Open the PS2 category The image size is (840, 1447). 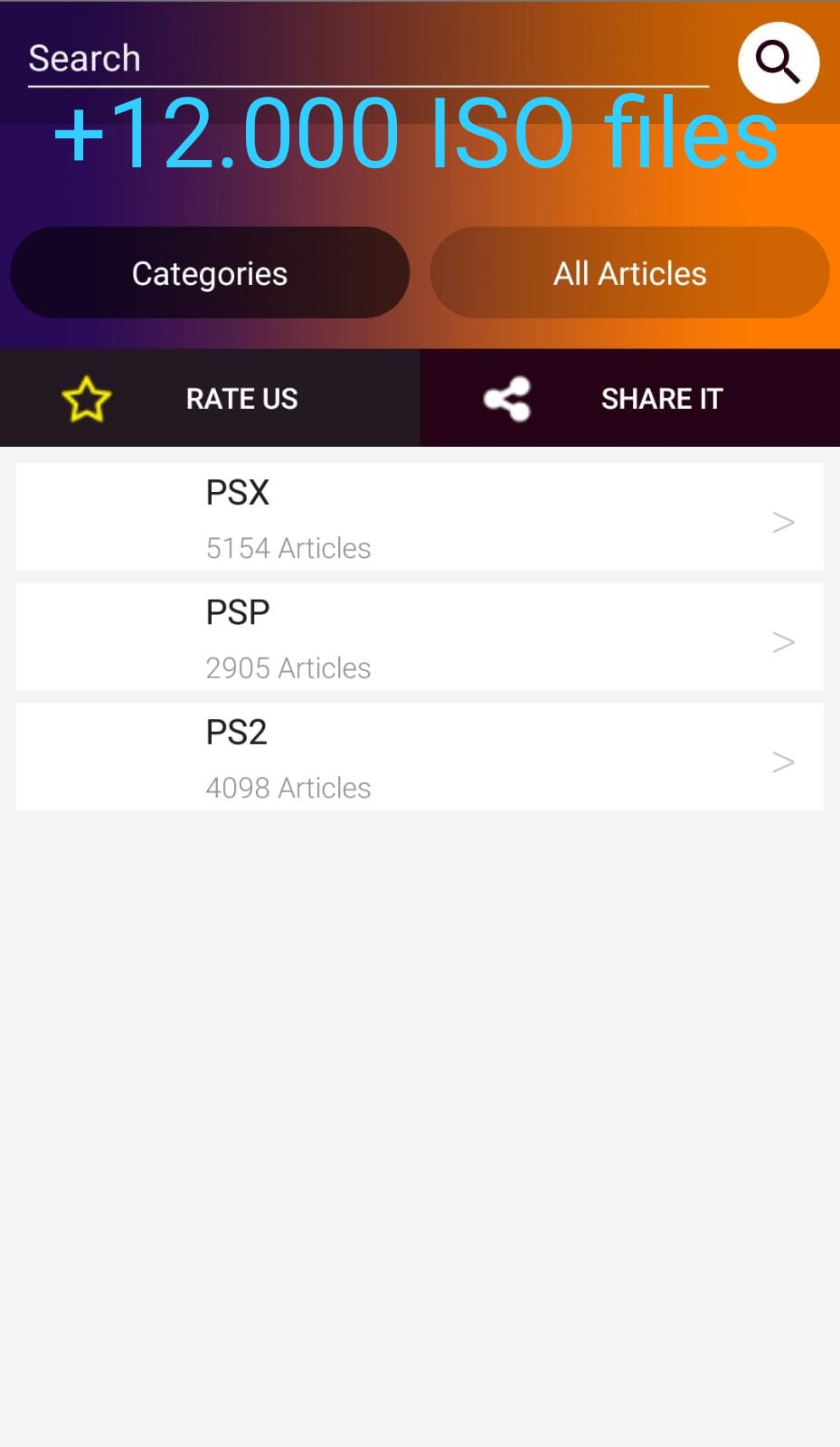420,757
